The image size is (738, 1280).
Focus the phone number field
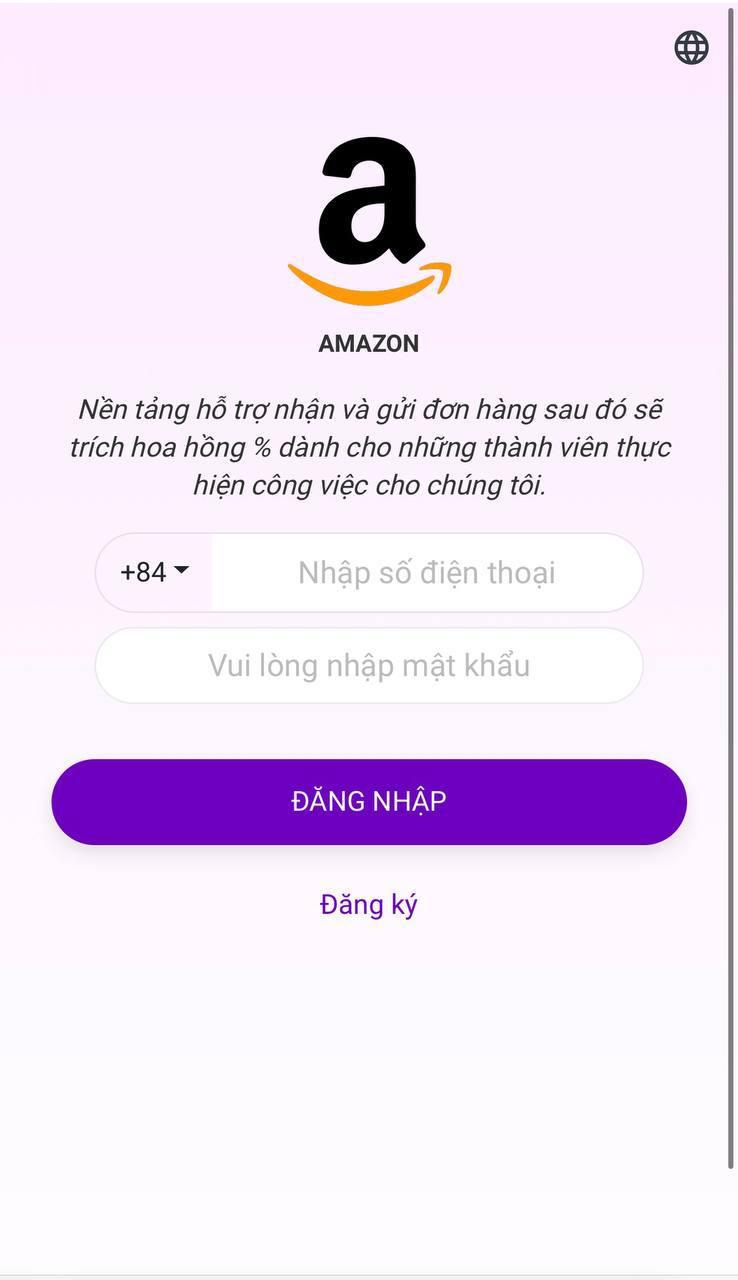426,573
